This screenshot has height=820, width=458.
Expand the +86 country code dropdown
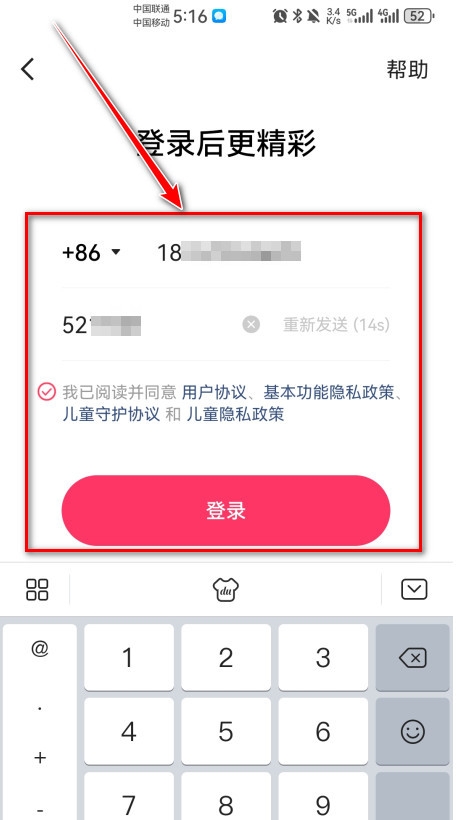click(91, 253)
